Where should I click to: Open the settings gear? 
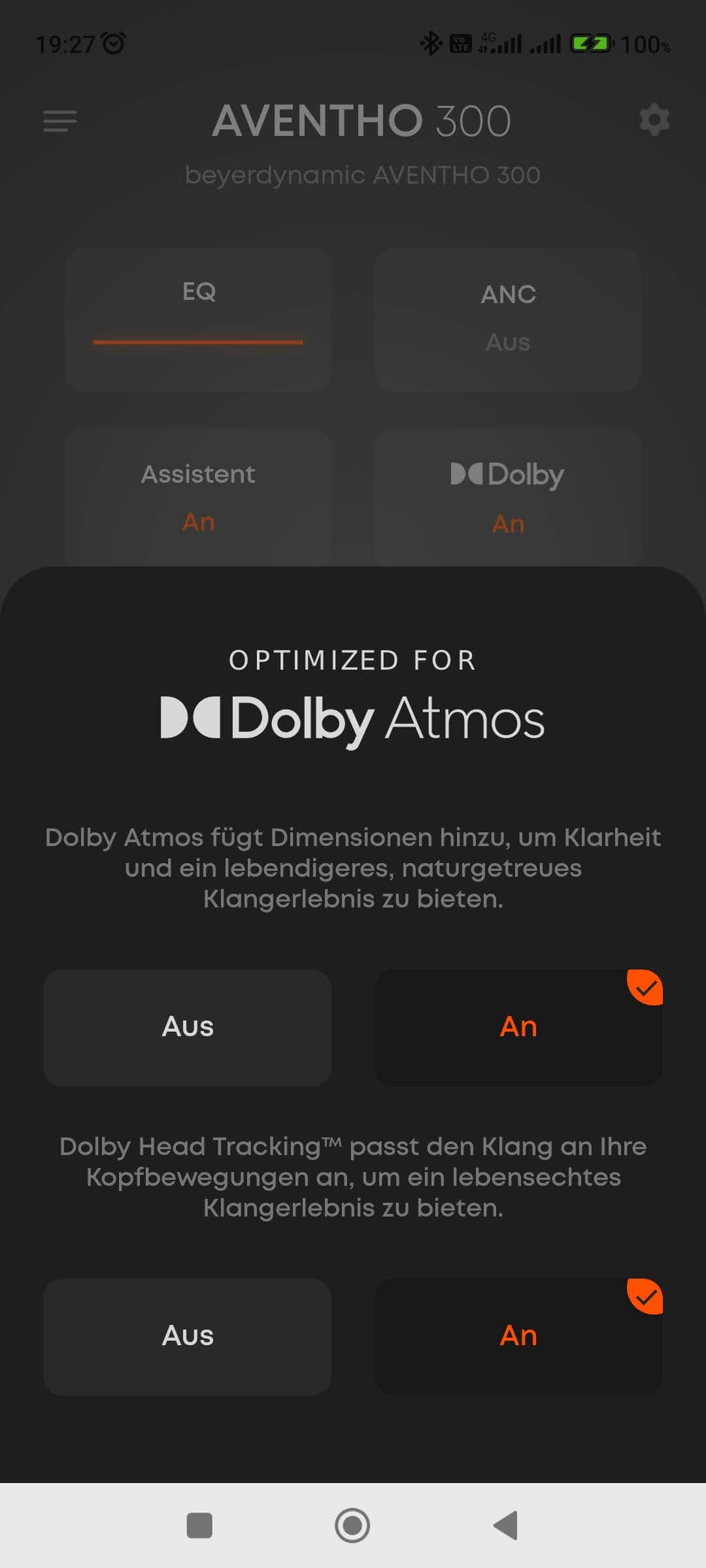(654, 120)
